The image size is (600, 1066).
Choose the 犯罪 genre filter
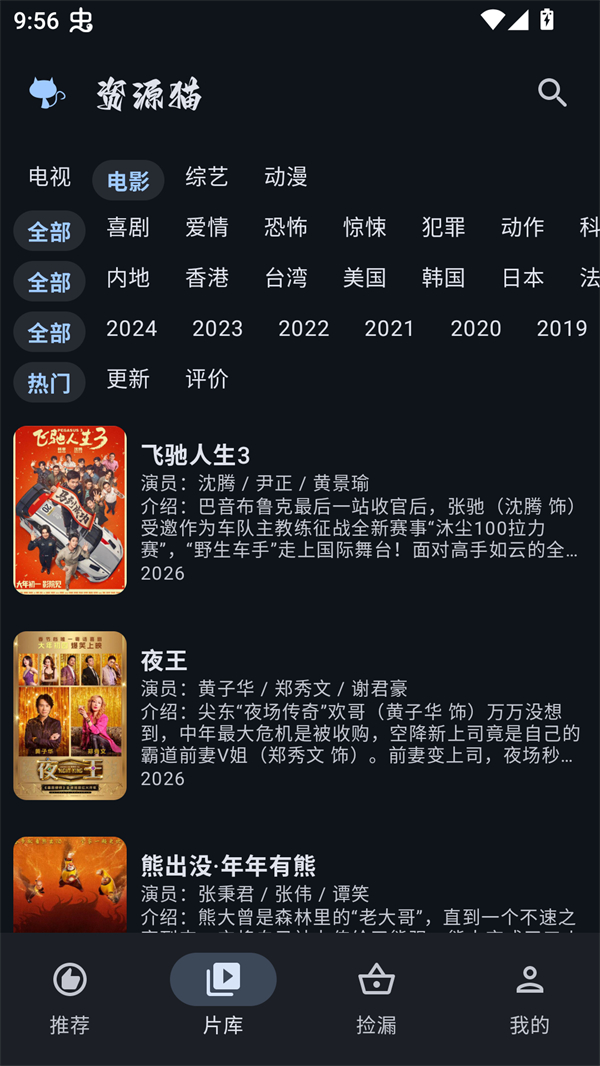444,228
